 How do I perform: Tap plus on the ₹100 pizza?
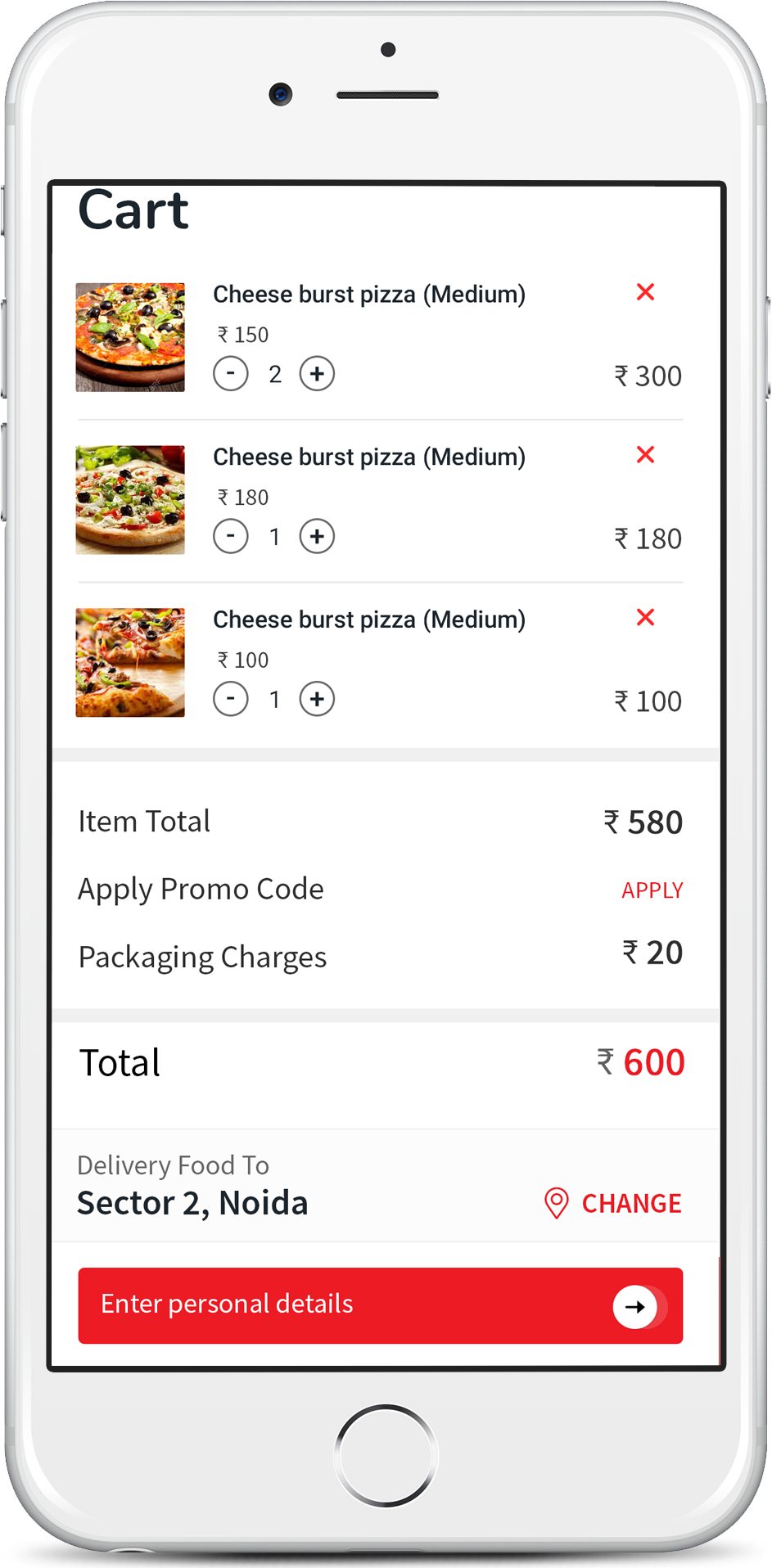[317, 700]
